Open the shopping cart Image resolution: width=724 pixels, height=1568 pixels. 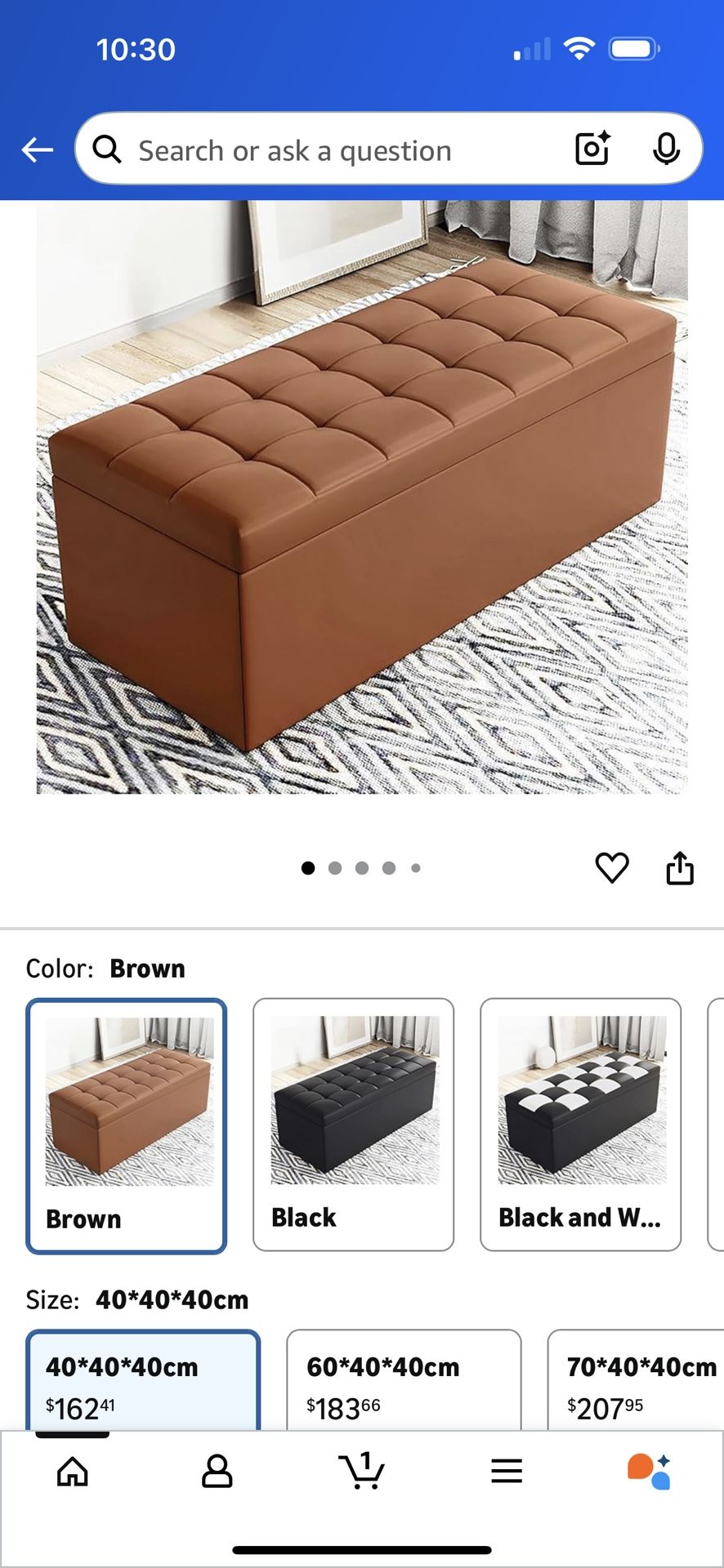[362, 1472]
